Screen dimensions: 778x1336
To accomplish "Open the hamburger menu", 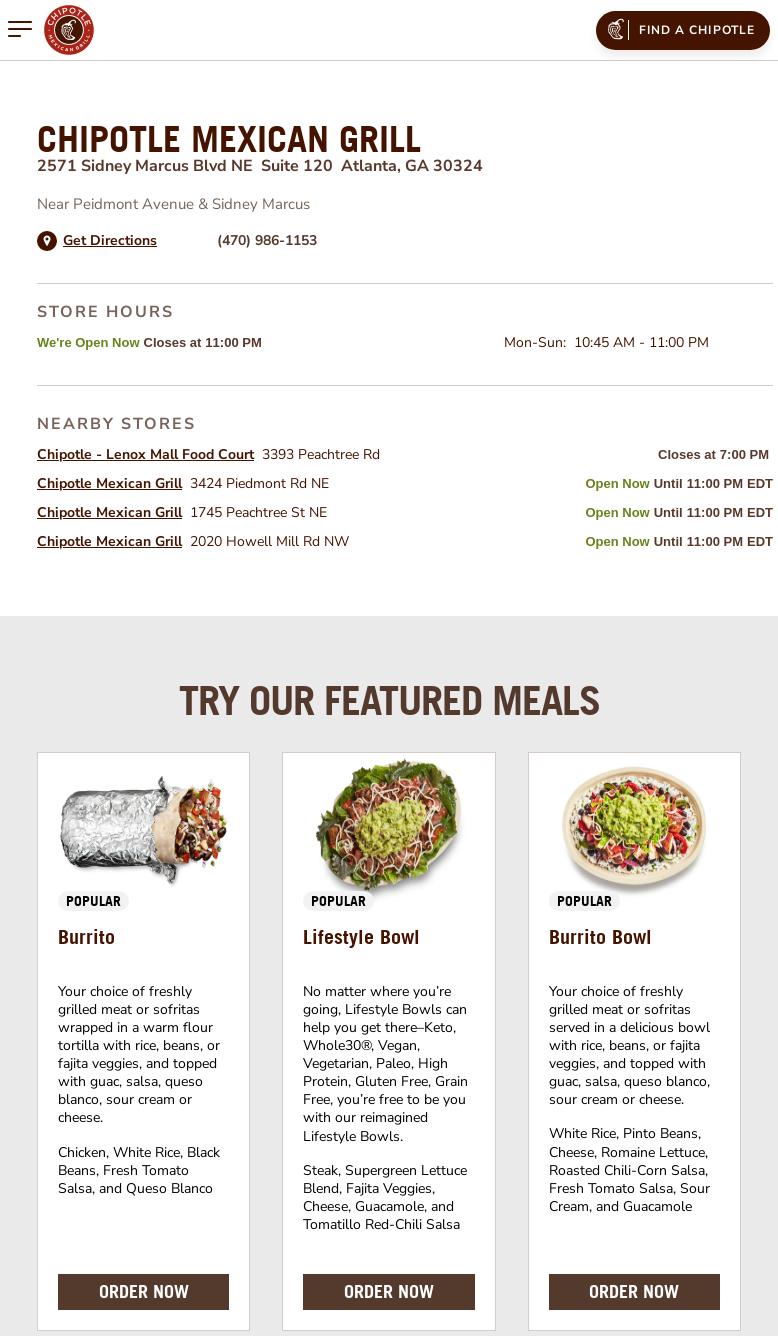I will pos(20,29).
